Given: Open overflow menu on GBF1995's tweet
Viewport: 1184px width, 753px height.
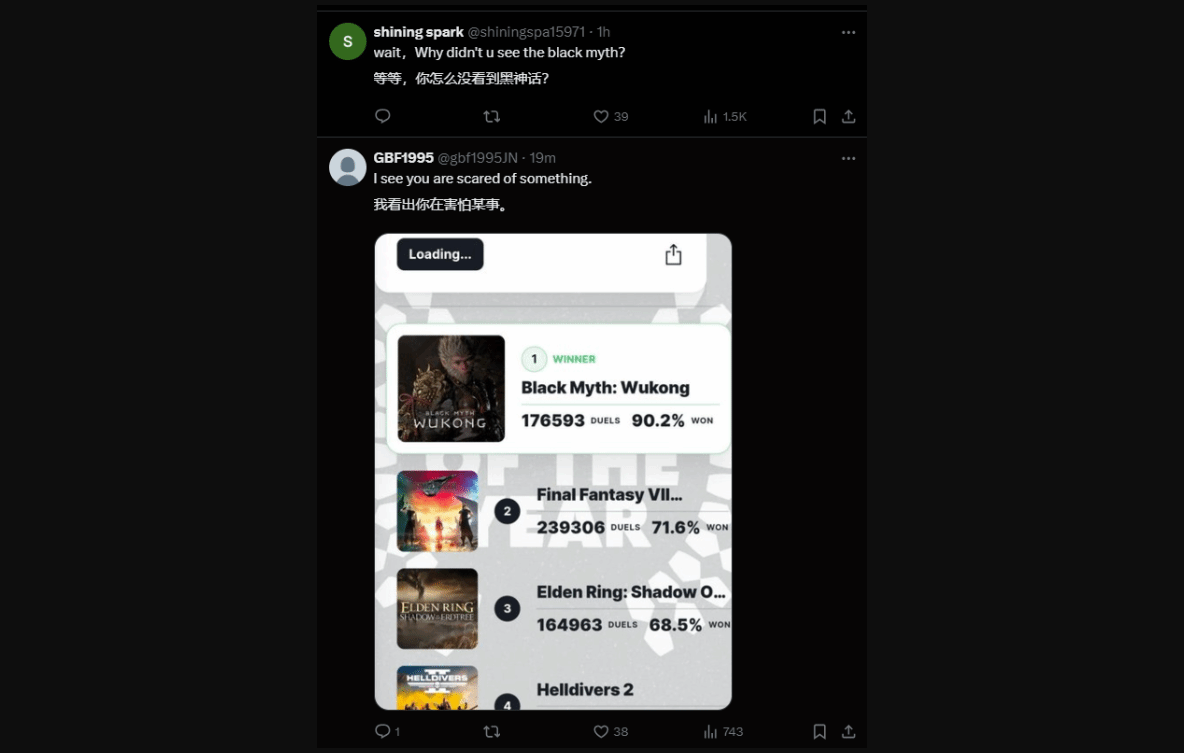Looking at the screenshot, I should (848, 158).
